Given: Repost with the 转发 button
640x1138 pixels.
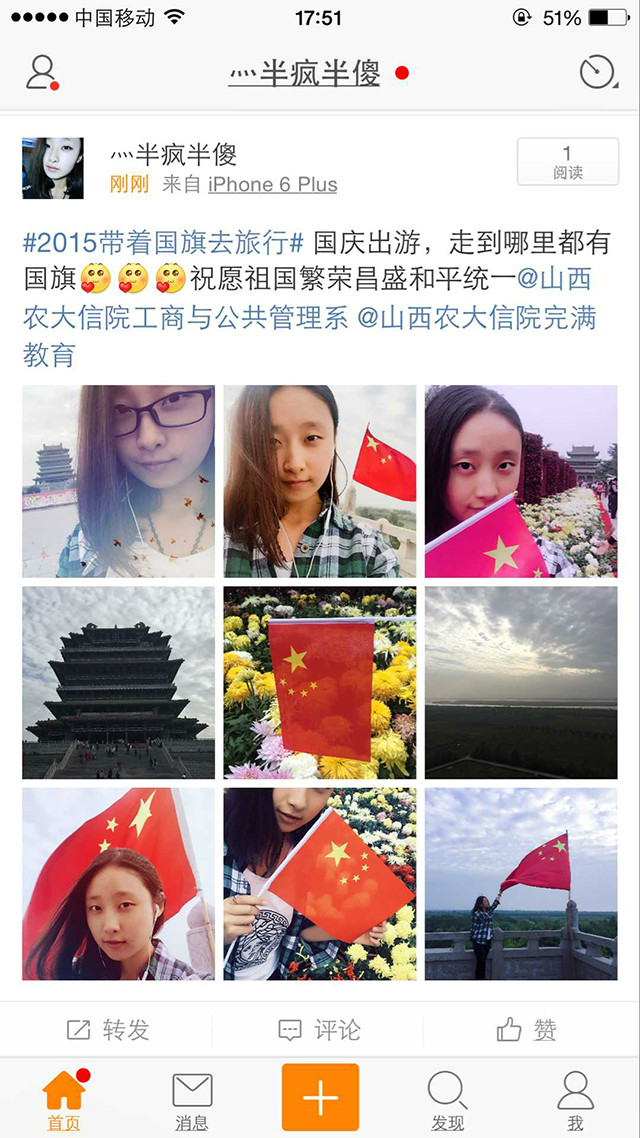Looking at the screenshot, I should (107, 1030).
